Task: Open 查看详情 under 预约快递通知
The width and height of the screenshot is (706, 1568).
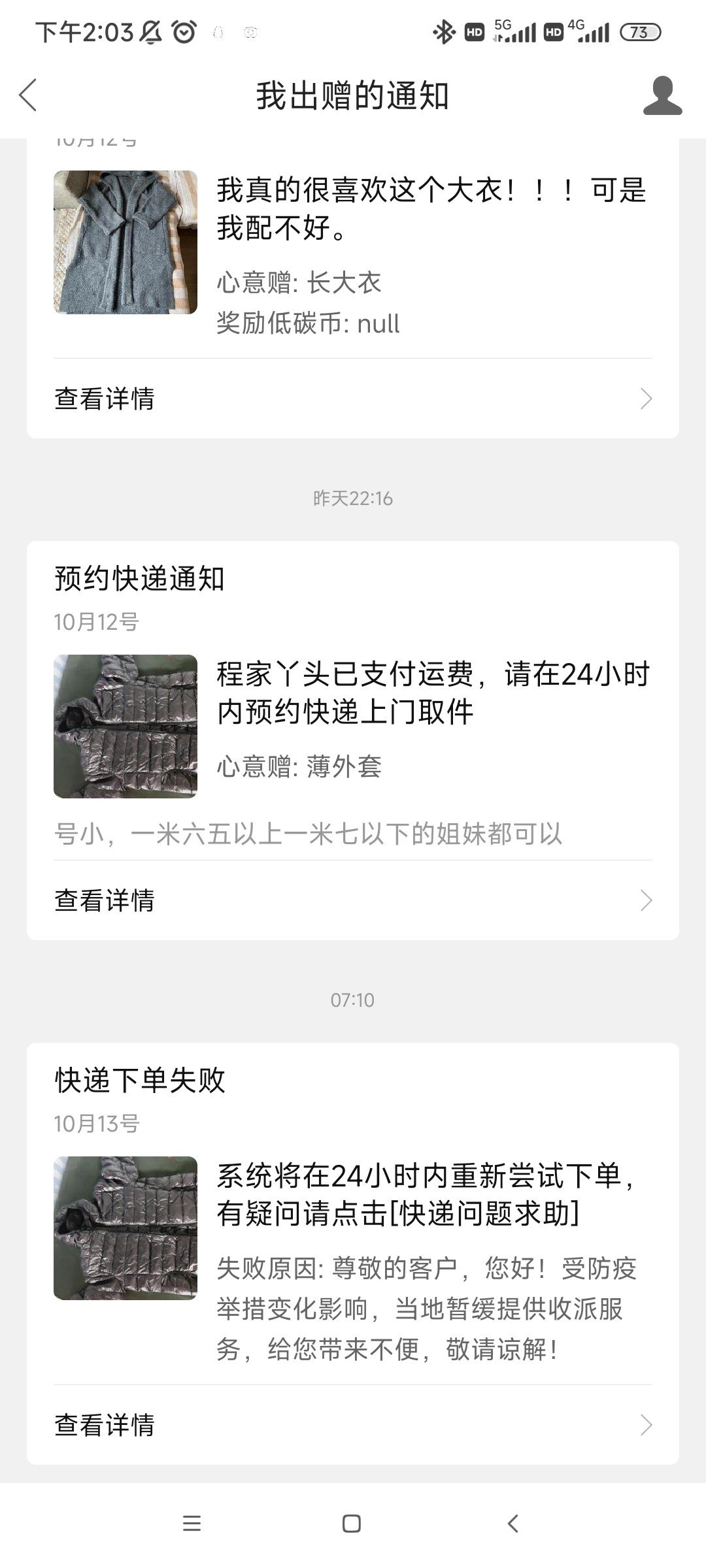Action: [353, 900]
